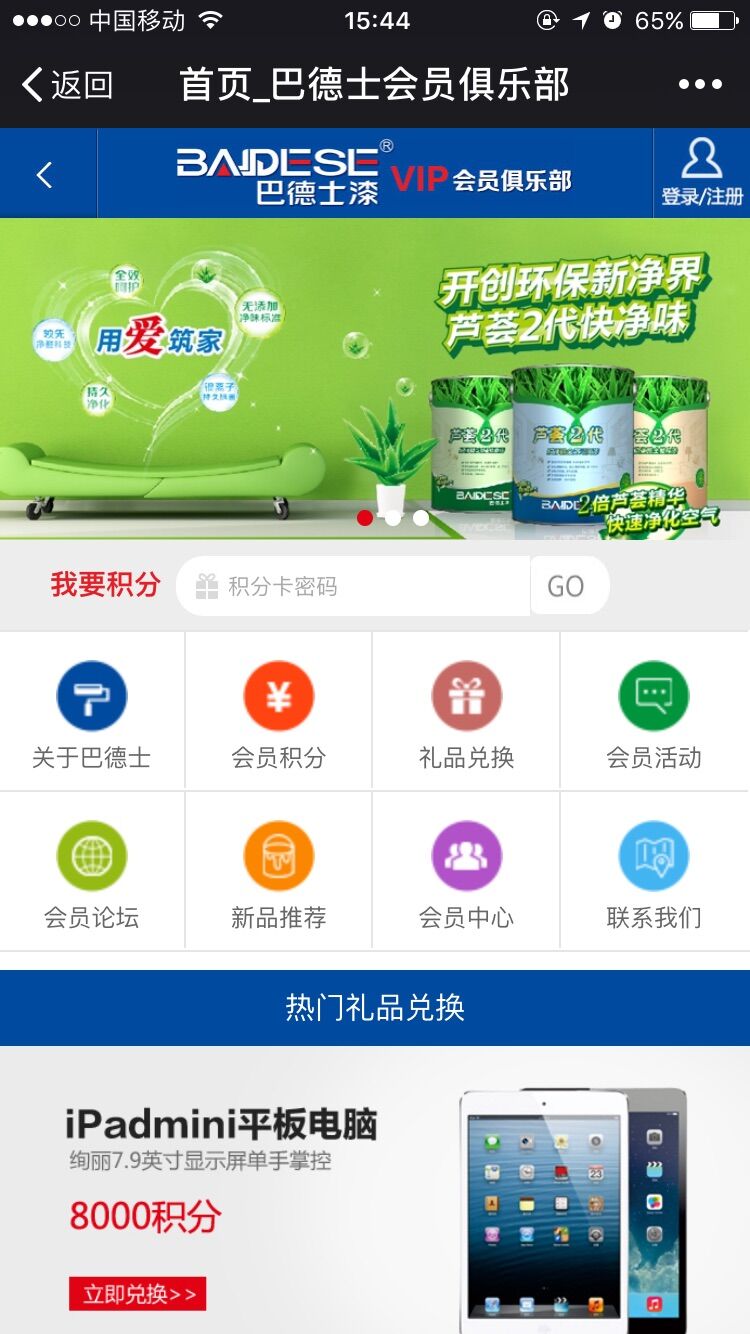Click 立即兑换 to redeem iPad mini
The width and height of the screenshot is (750, 1334).
click(x=137, y=1292)
